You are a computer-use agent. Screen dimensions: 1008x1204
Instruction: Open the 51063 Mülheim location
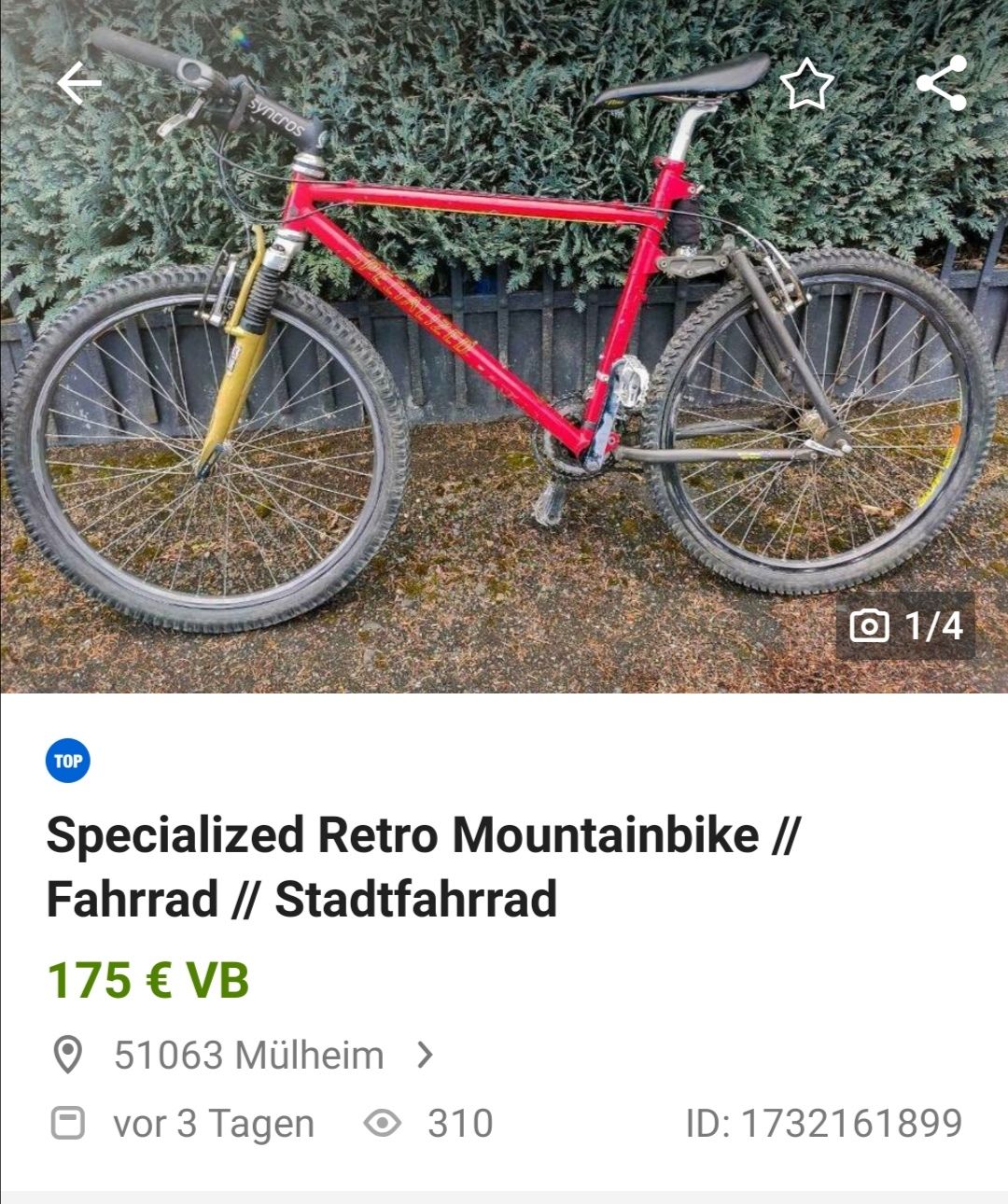pos(248,1056)
